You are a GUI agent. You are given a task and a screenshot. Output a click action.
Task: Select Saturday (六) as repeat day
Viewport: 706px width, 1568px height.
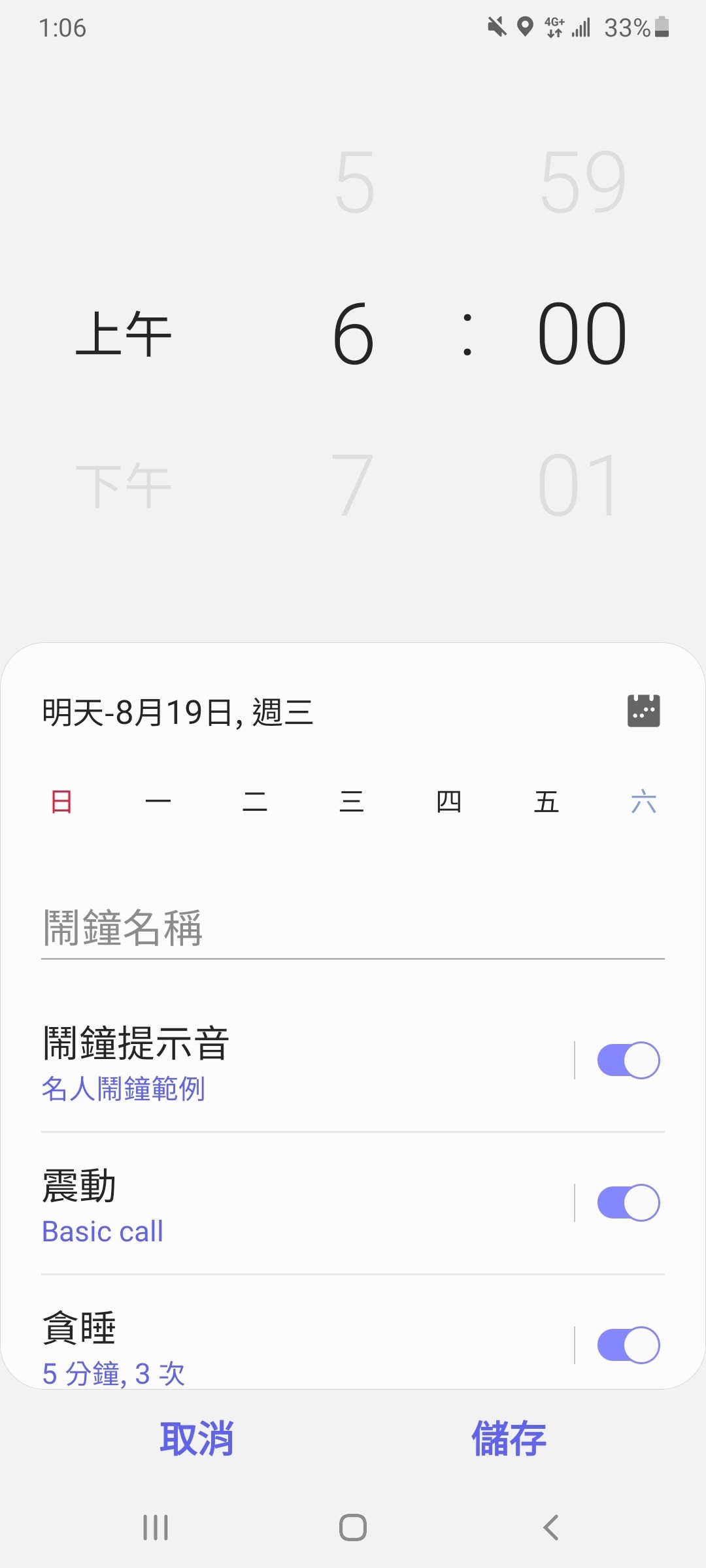coord(643,802)
